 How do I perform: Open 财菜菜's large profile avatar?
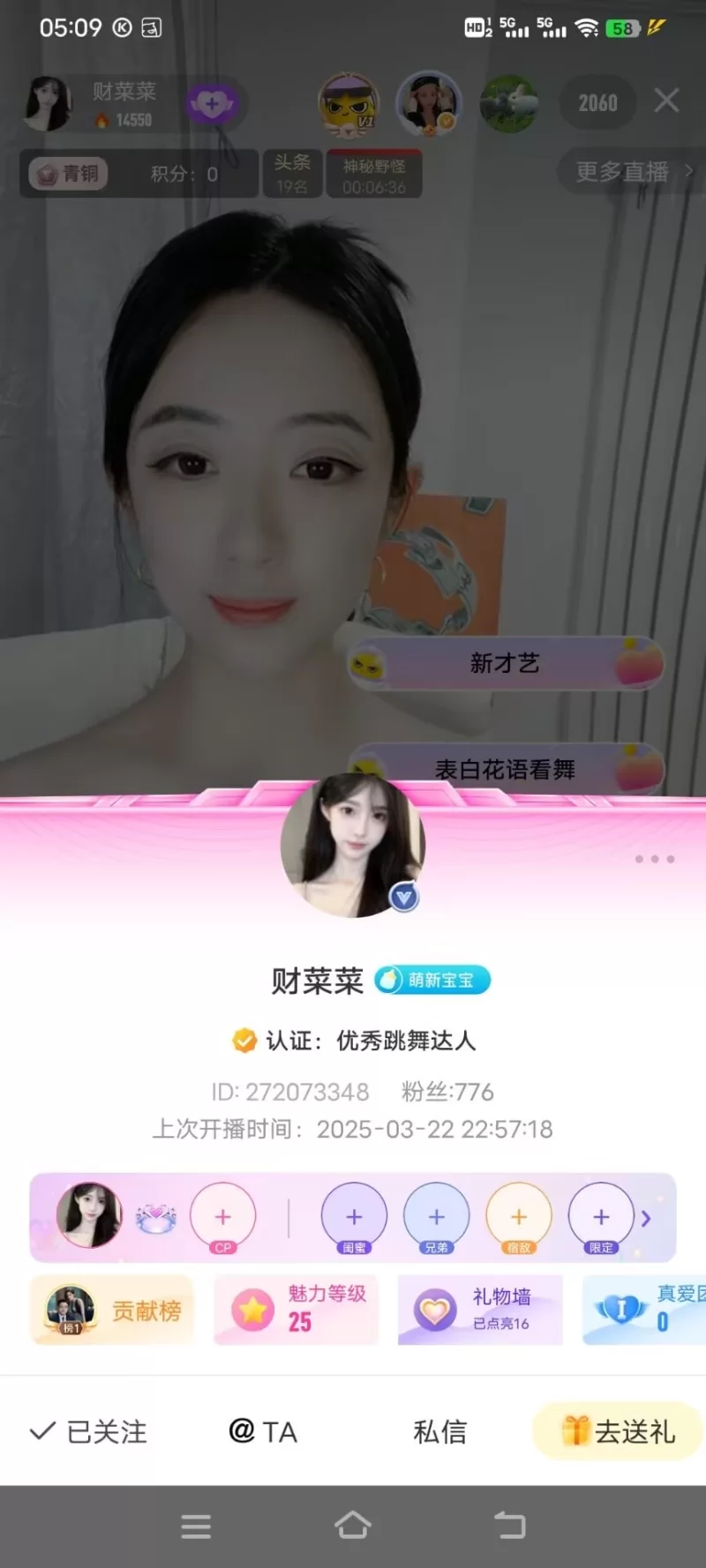[352, 845]
